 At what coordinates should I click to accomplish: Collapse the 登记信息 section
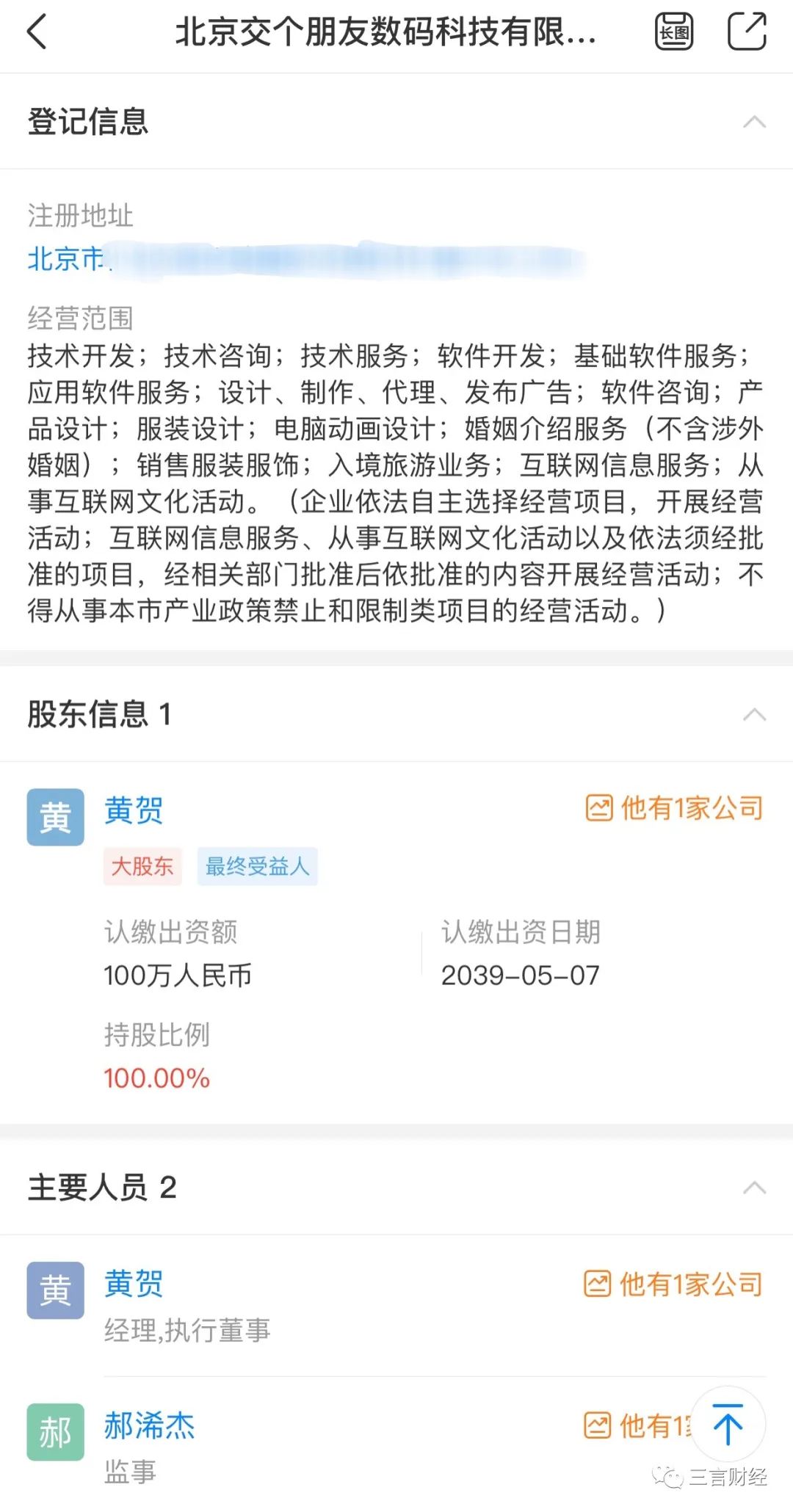pyautogui.click(x=754, y=122)
